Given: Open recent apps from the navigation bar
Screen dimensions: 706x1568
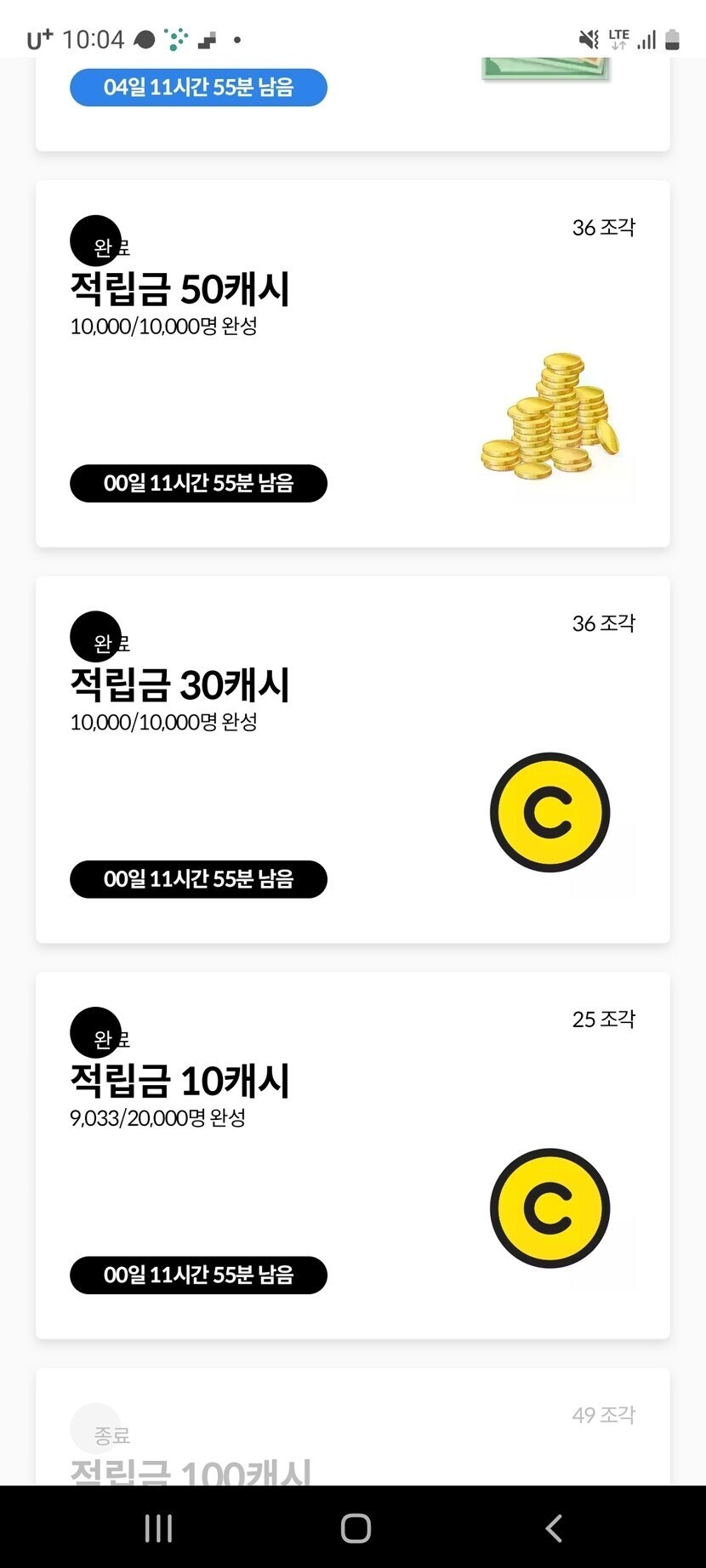Looking at the screenshot, I should tap(158, 1528).
